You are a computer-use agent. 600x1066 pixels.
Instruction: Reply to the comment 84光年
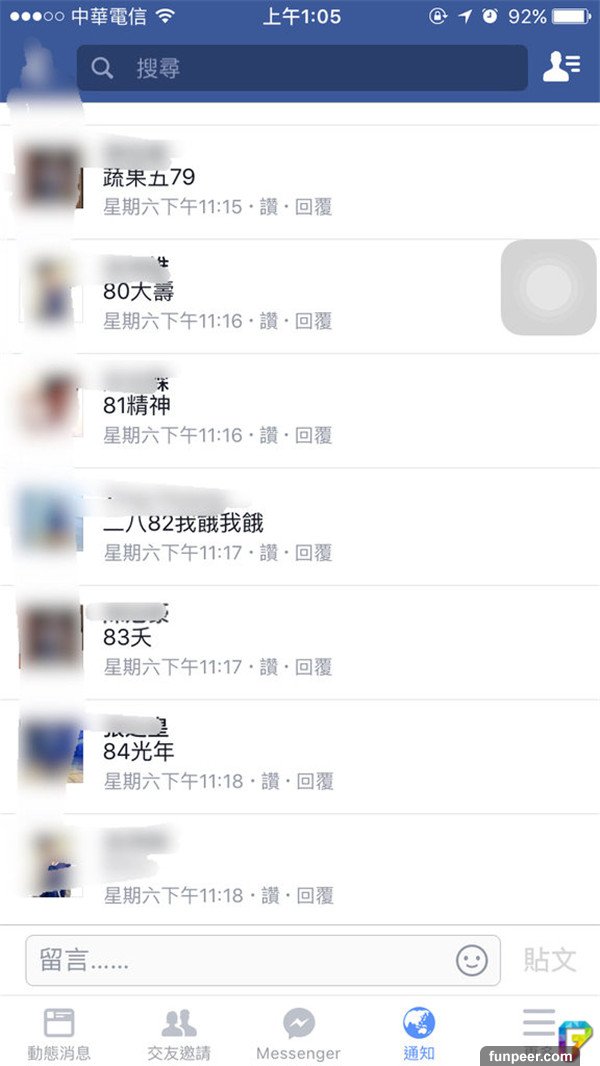click(x=313, y=781)
